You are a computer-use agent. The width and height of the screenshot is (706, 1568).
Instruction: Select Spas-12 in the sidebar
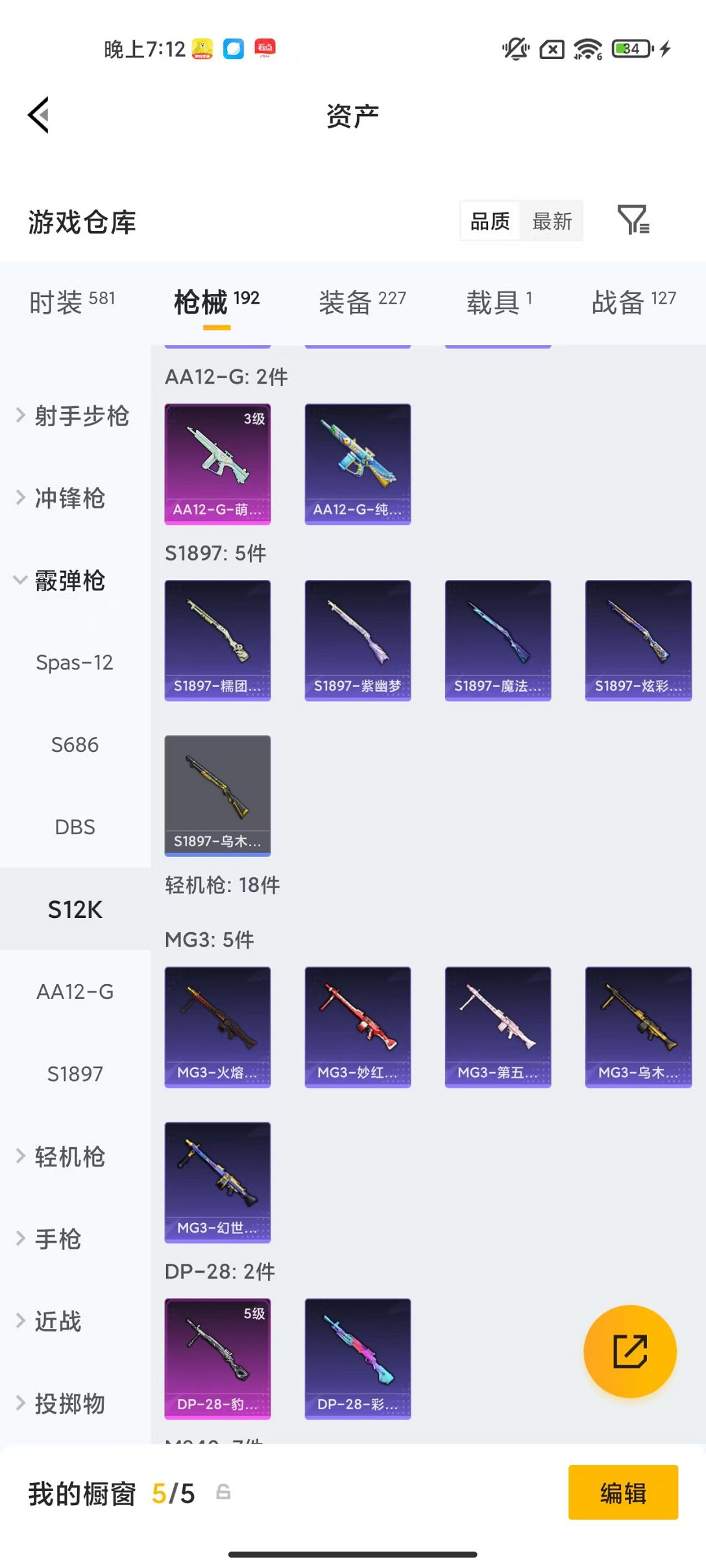pos(75,662)
